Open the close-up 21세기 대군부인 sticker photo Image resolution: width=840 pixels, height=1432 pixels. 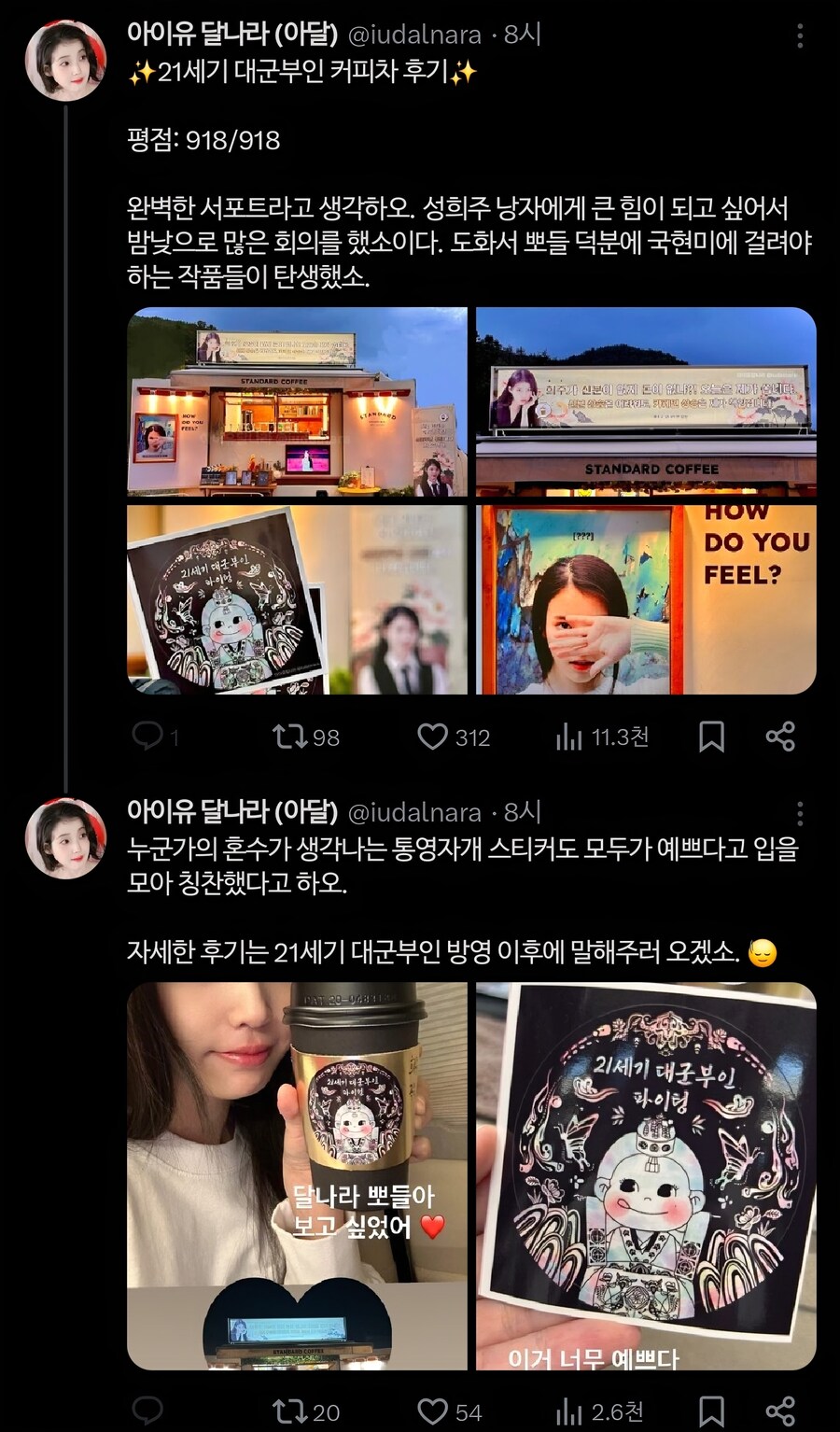point(646,1175)
